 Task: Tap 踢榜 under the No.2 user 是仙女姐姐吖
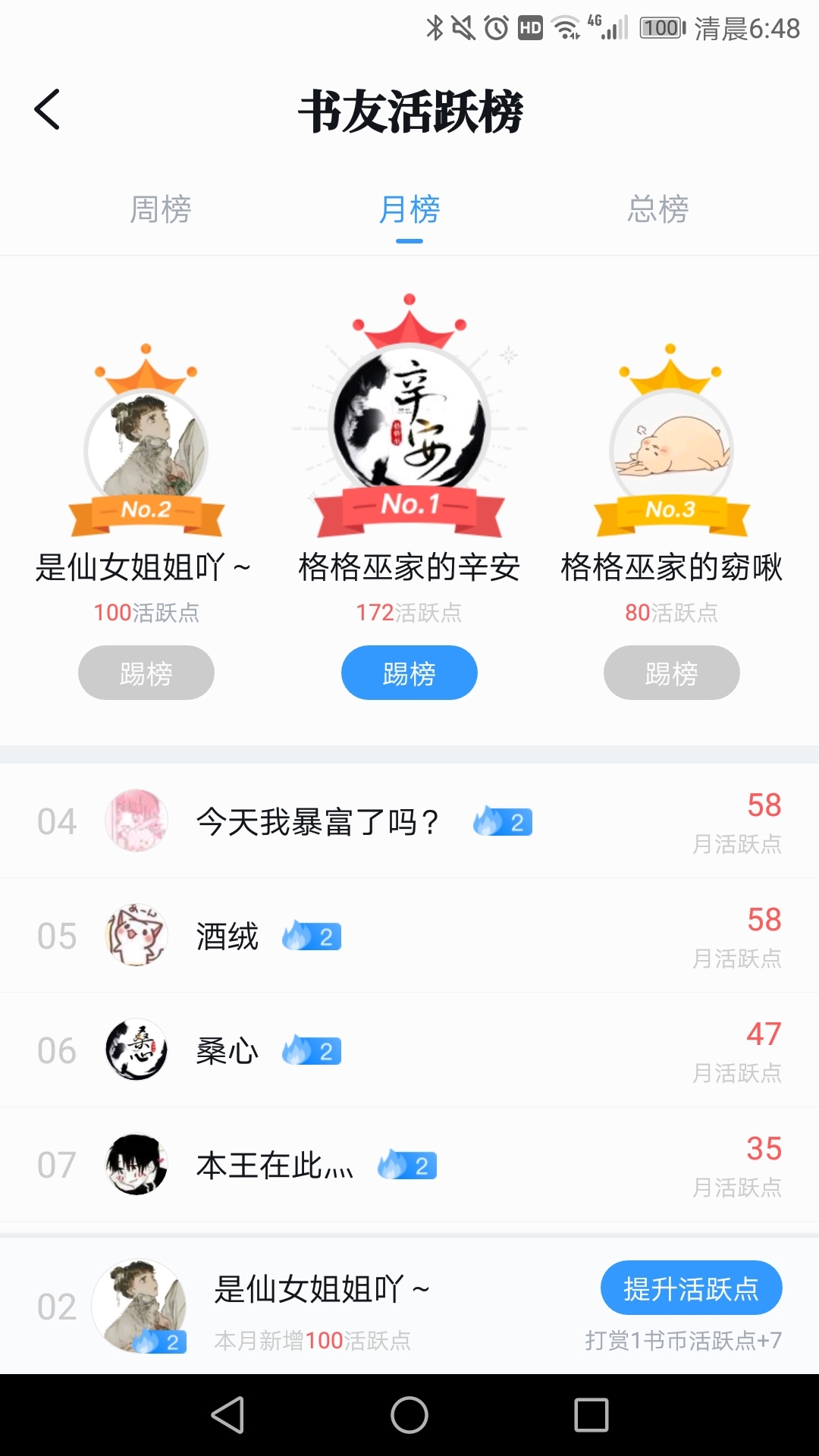pyautogui.click(x=146, y=673)
